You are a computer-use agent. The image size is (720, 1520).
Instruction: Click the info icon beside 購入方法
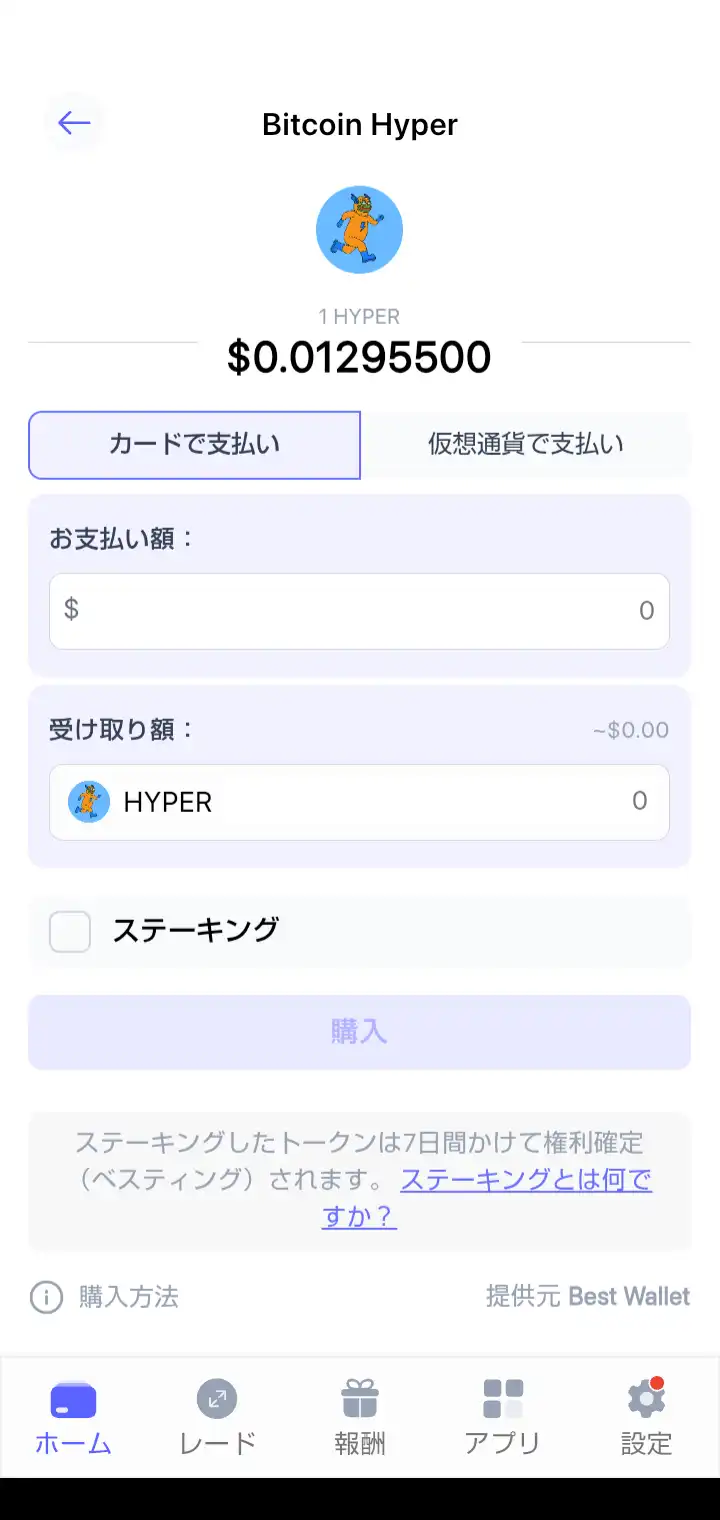point(44,1297)
